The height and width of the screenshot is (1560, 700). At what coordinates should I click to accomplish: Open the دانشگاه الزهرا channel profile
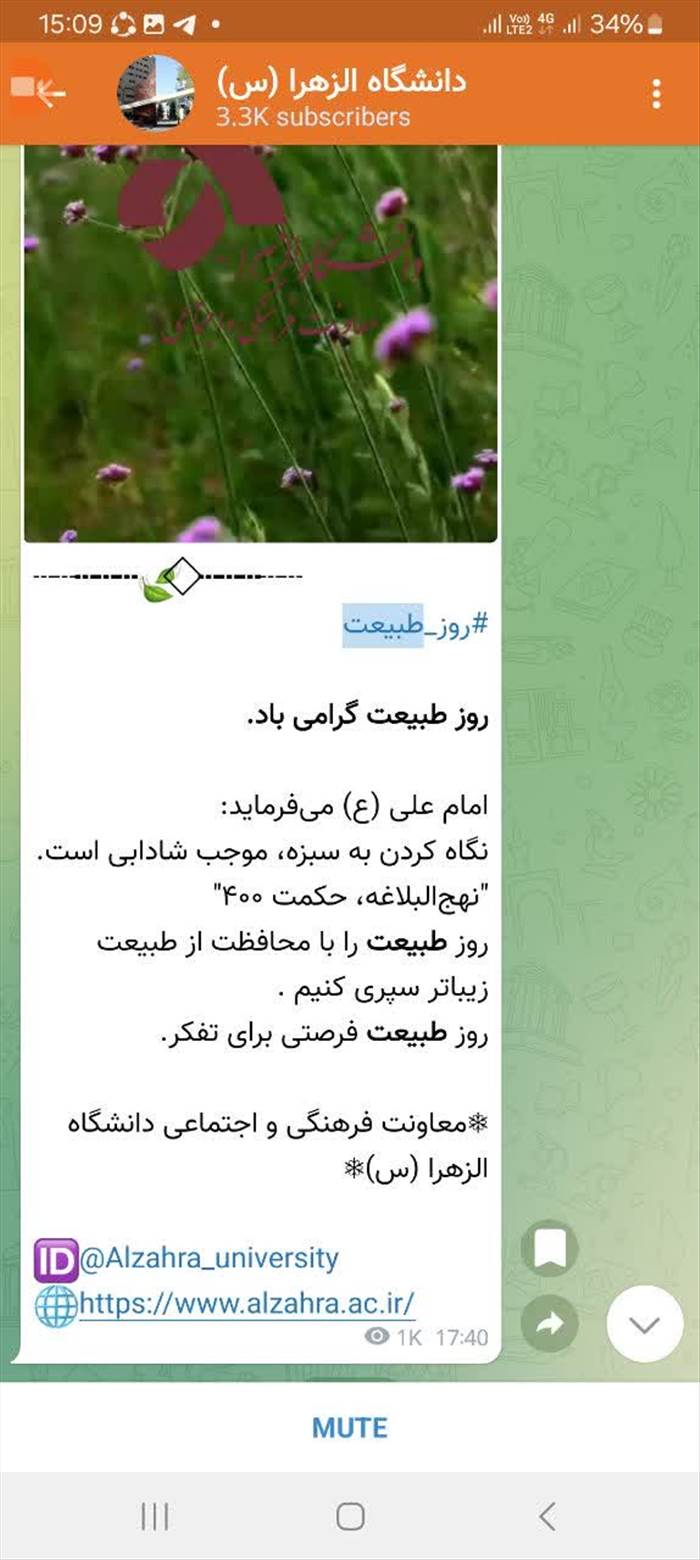tap(340, 96)
